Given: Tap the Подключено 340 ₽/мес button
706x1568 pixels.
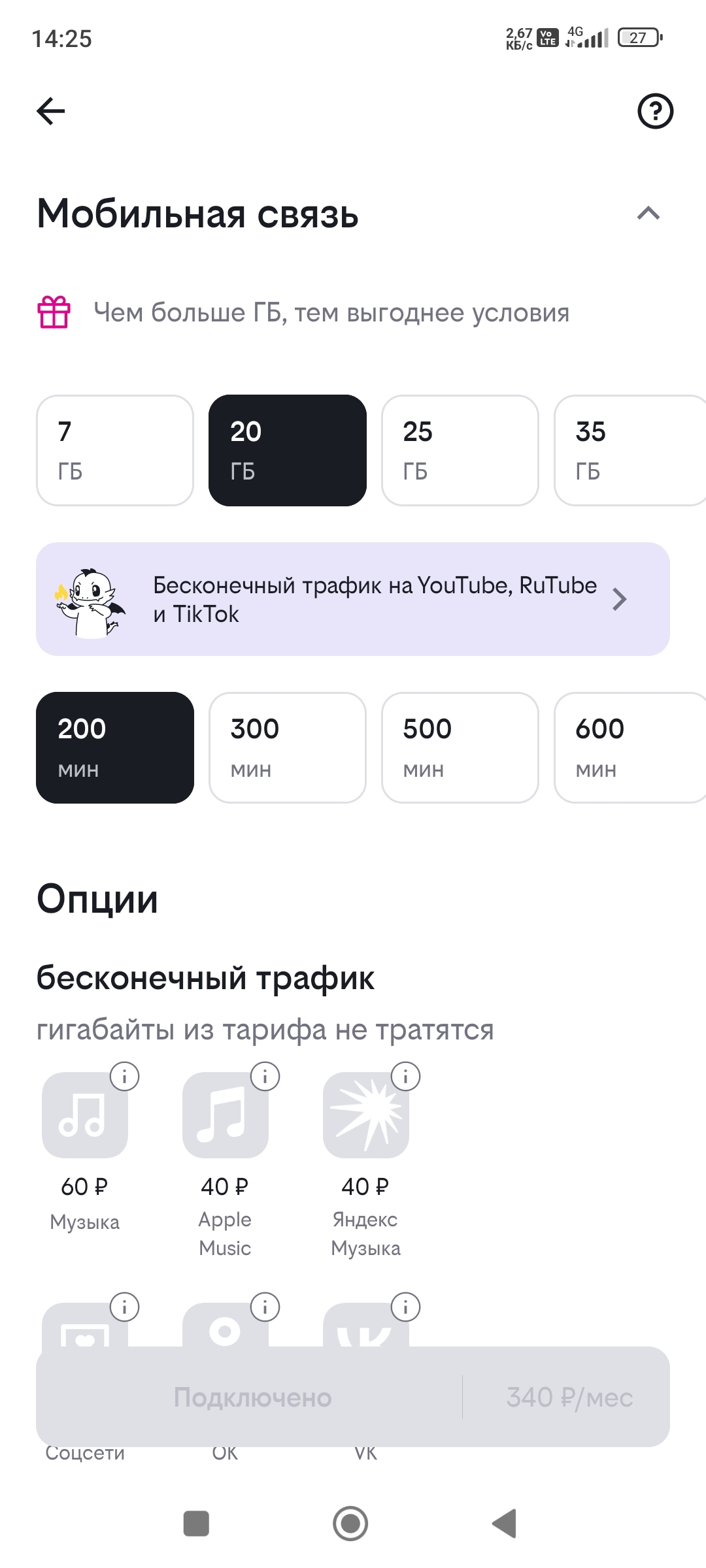Looking at the screenshot, I should pyautogui.click(x=353, y=1397).
